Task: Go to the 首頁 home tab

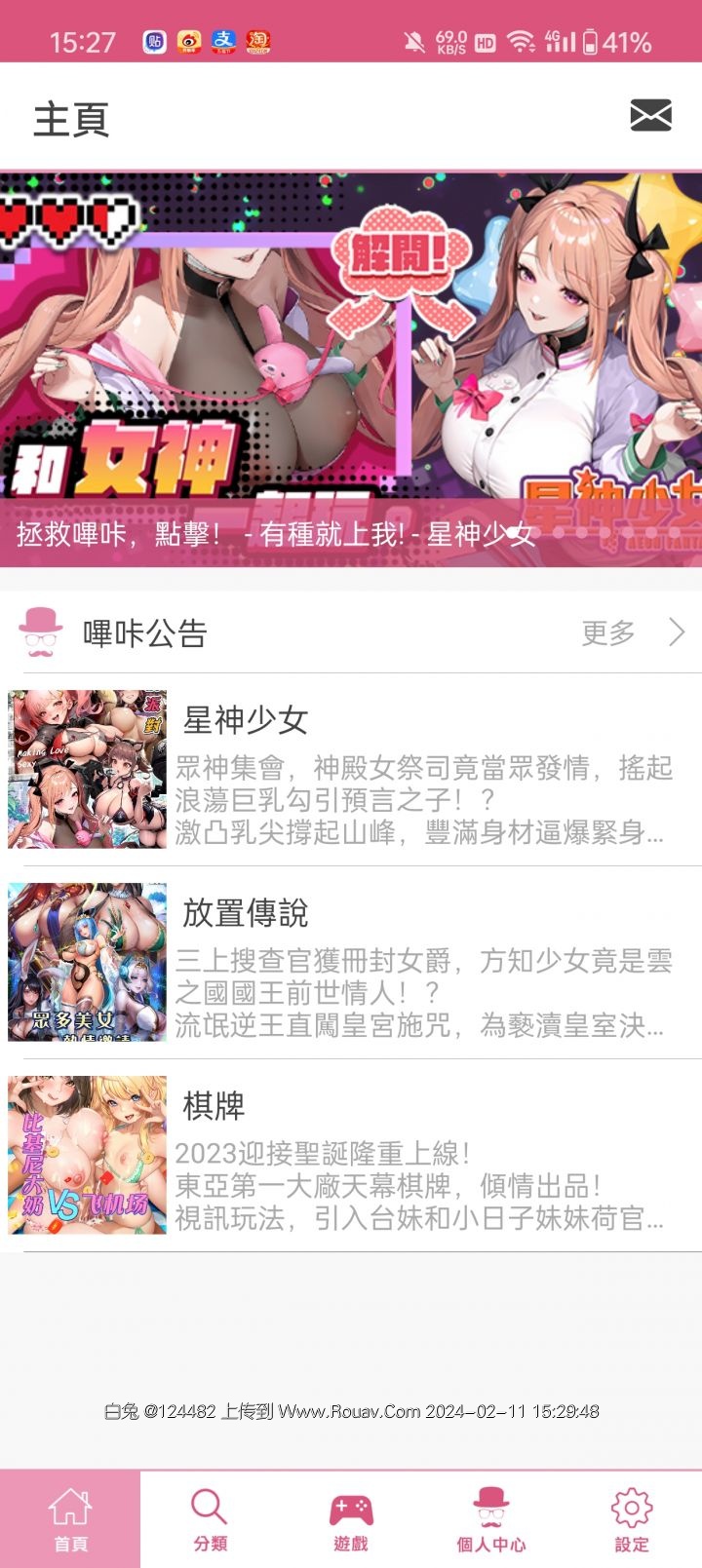Action: point(70,1519)
